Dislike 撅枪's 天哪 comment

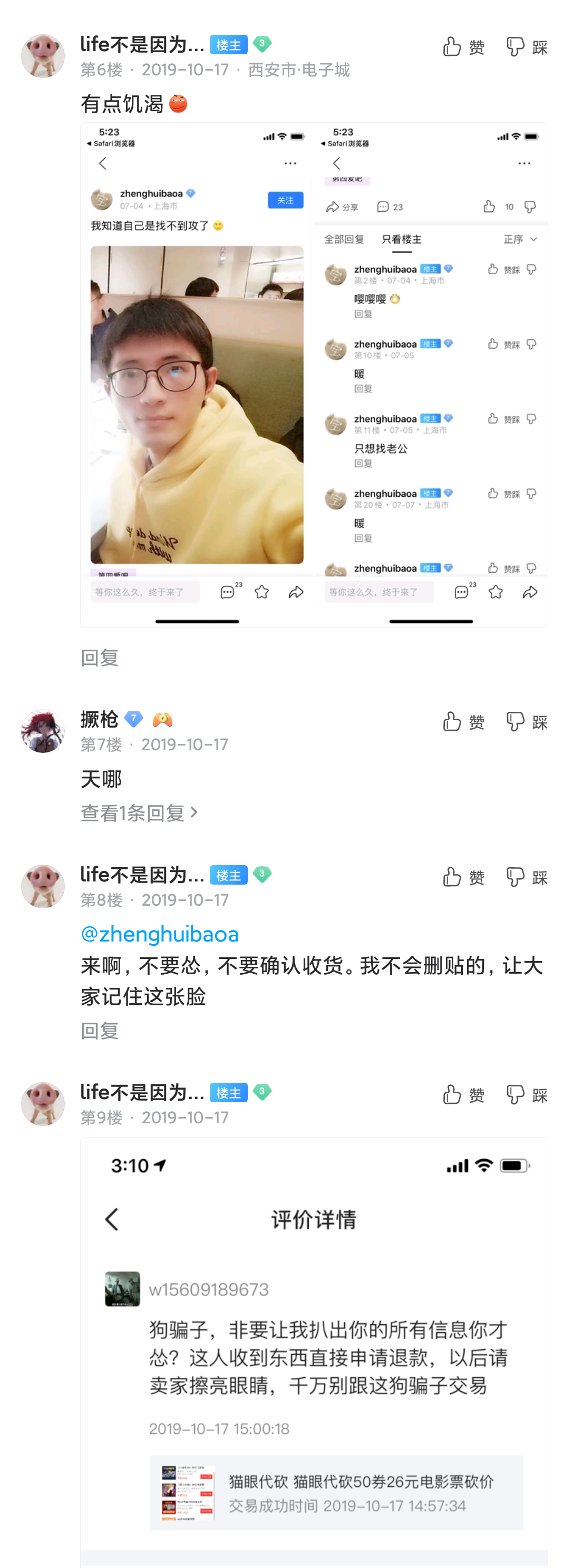point(527,722)
